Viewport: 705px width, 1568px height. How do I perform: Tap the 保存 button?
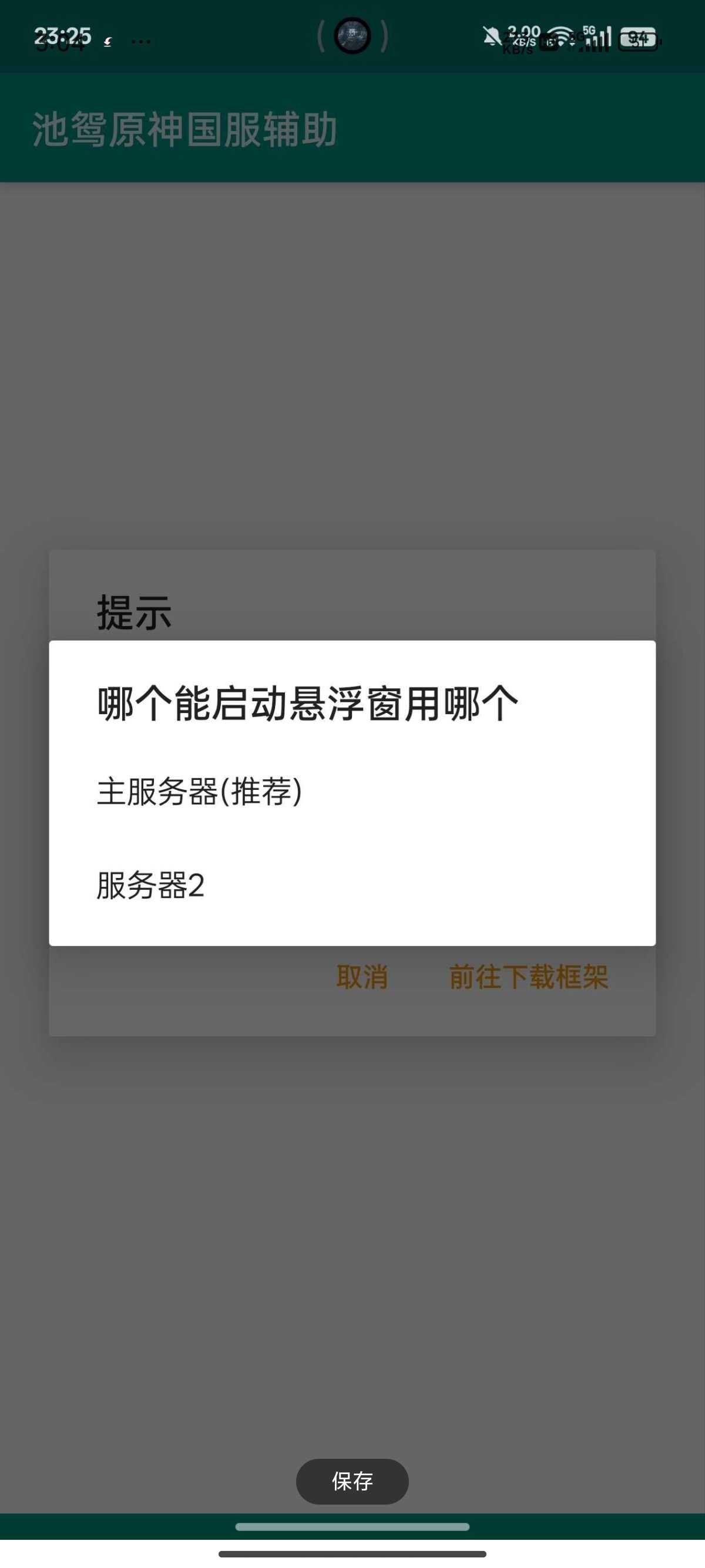click(352, 1481)
